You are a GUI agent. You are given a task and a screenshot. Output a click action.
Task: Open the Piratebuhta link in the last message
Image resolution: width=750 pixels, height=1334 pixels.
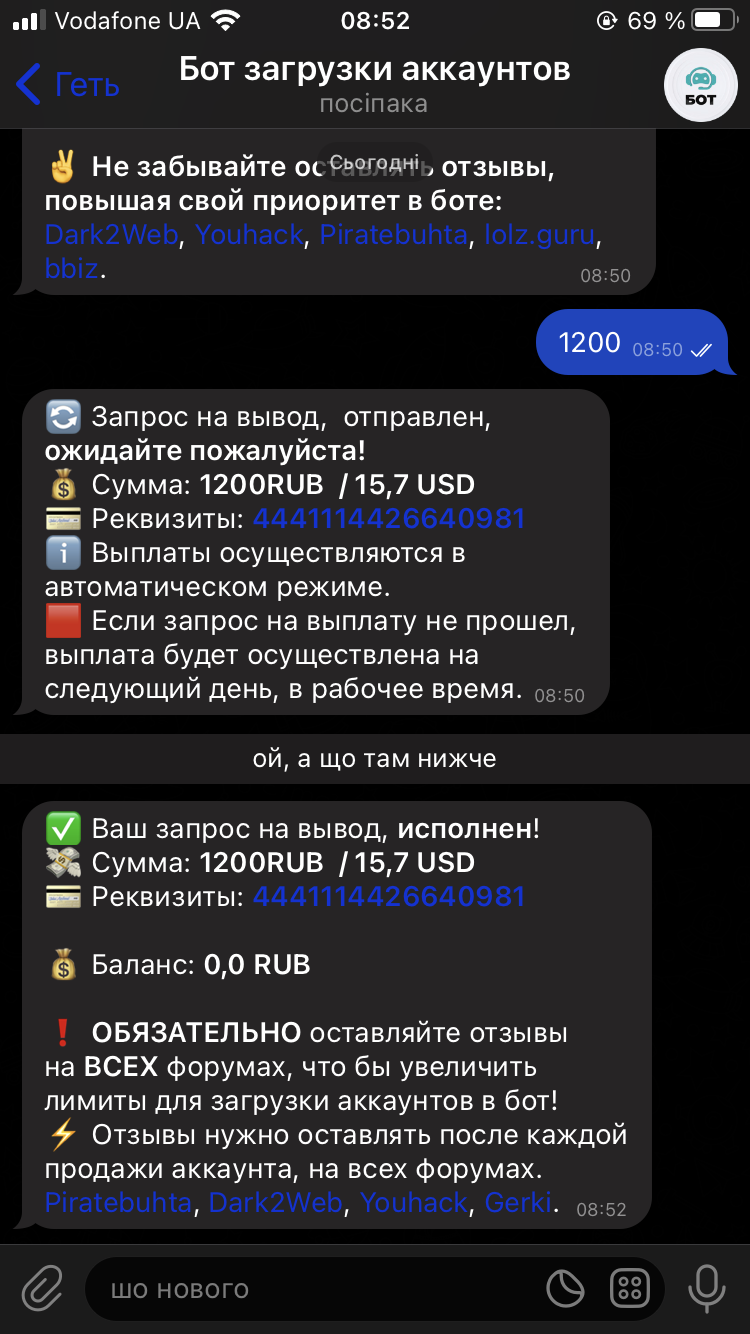click(x=118, y=1201)
